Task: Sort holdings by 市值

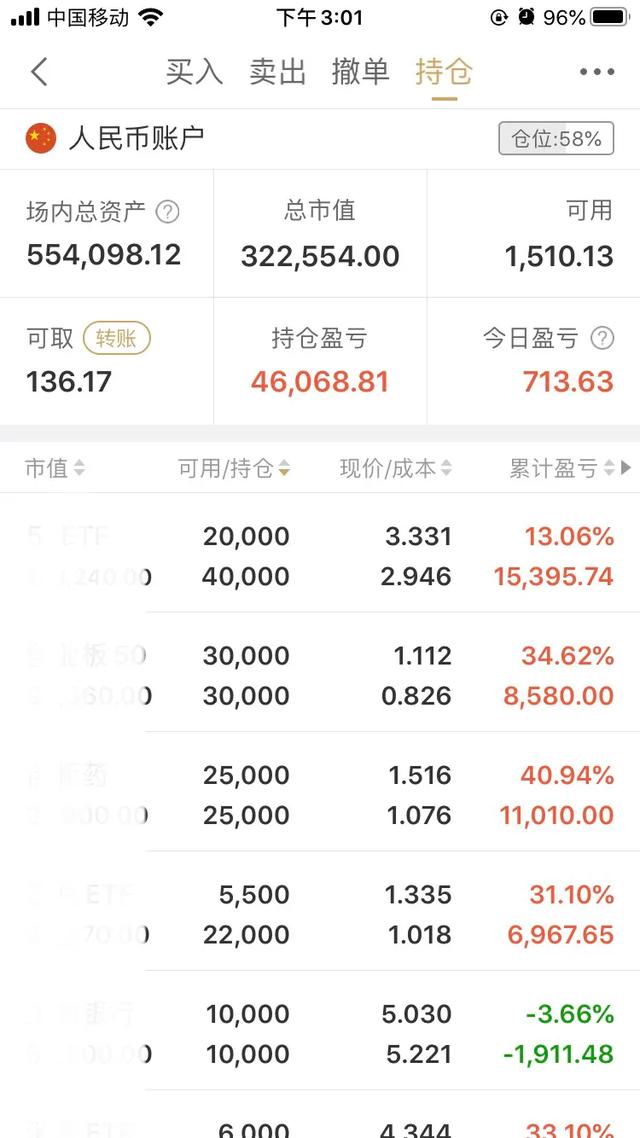Action: (55, 468)
